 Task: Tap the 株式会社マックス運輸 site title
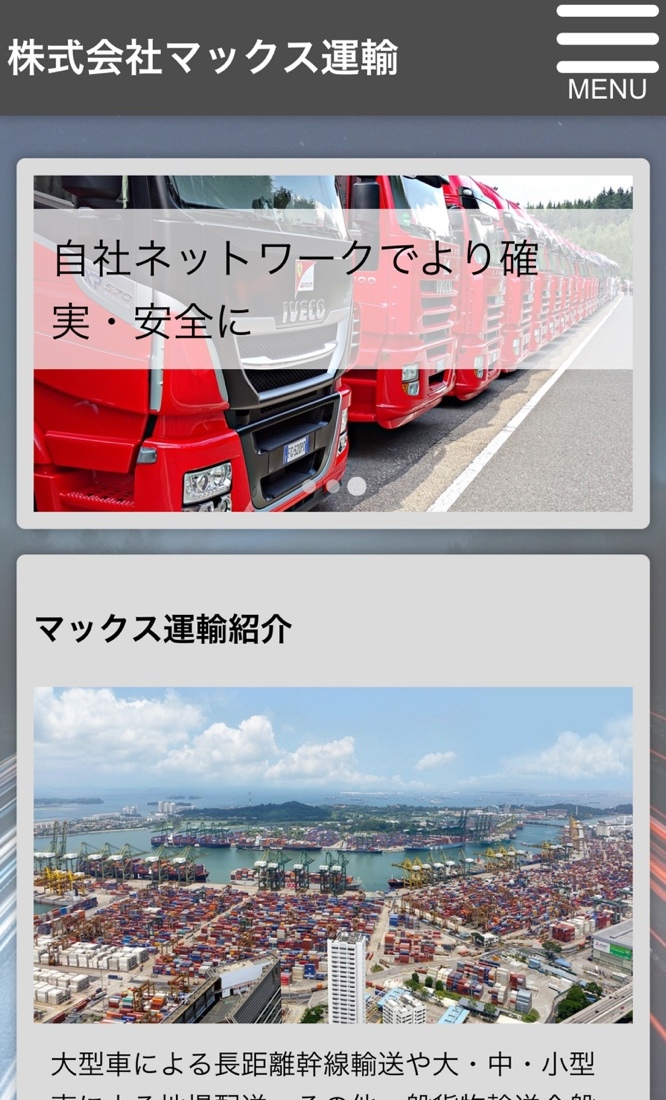[203, 58]
